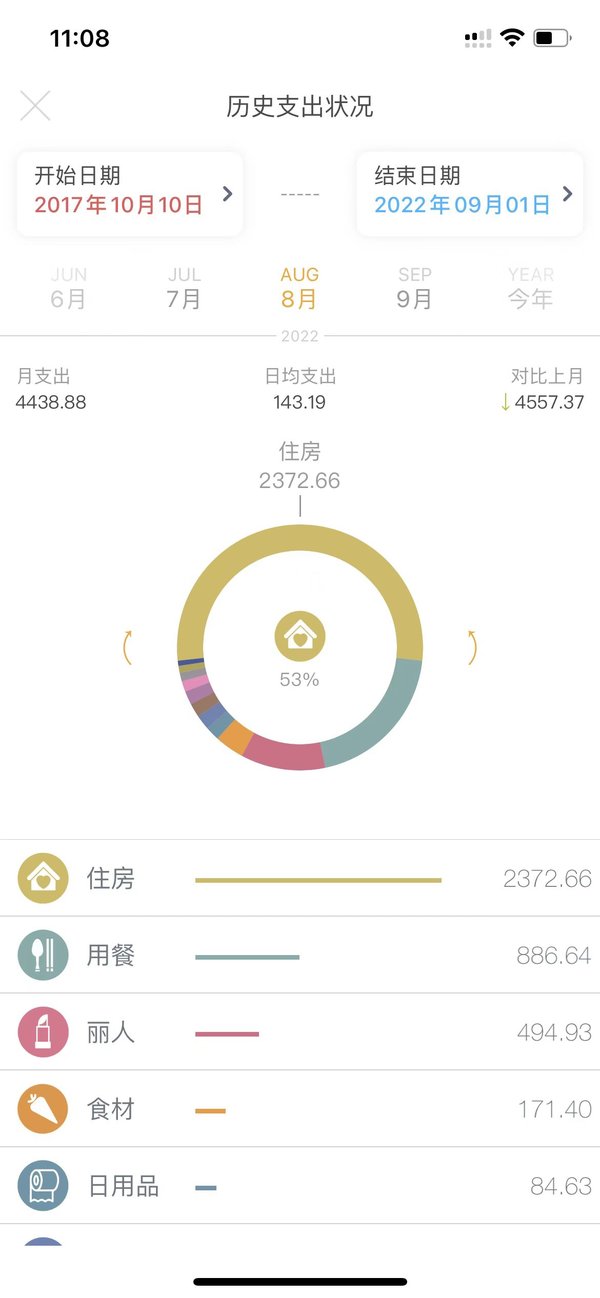Viewport: 600px width, 1298px height.
Task: Switch to the 9月 month tab
Action: 415,288
